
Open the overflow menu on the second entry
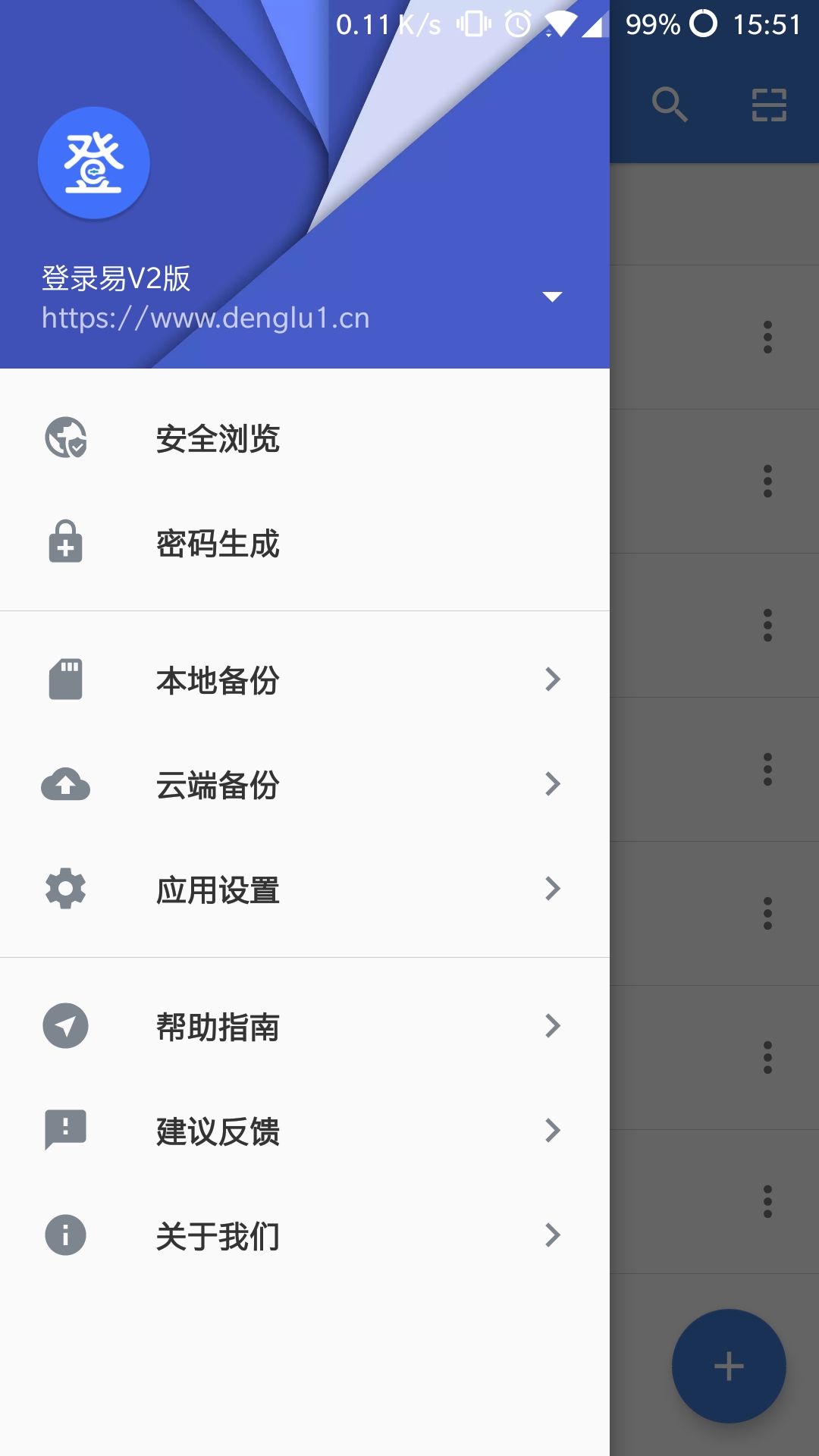[x=767, y=480]
